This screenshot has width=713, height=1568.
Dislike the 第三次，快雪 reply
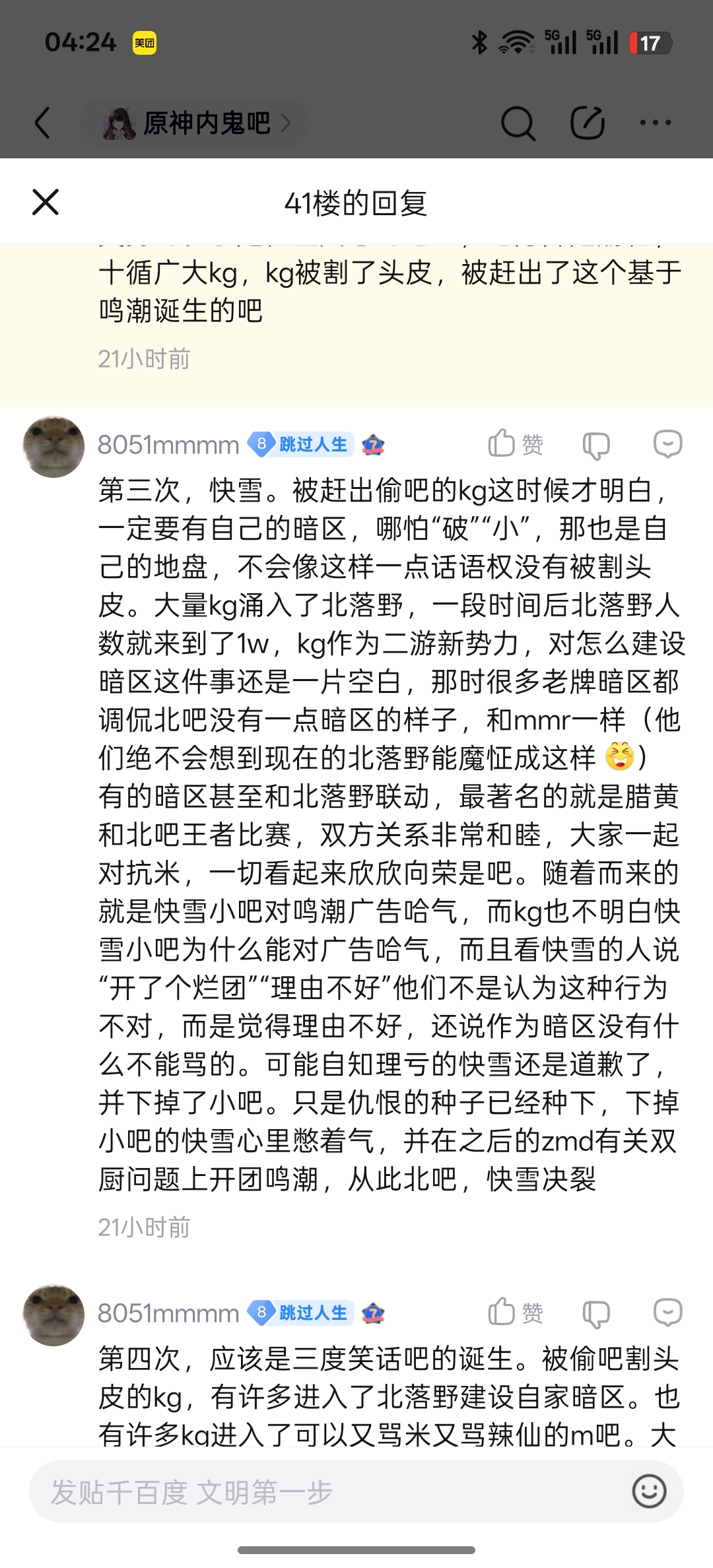pos(595,445)
